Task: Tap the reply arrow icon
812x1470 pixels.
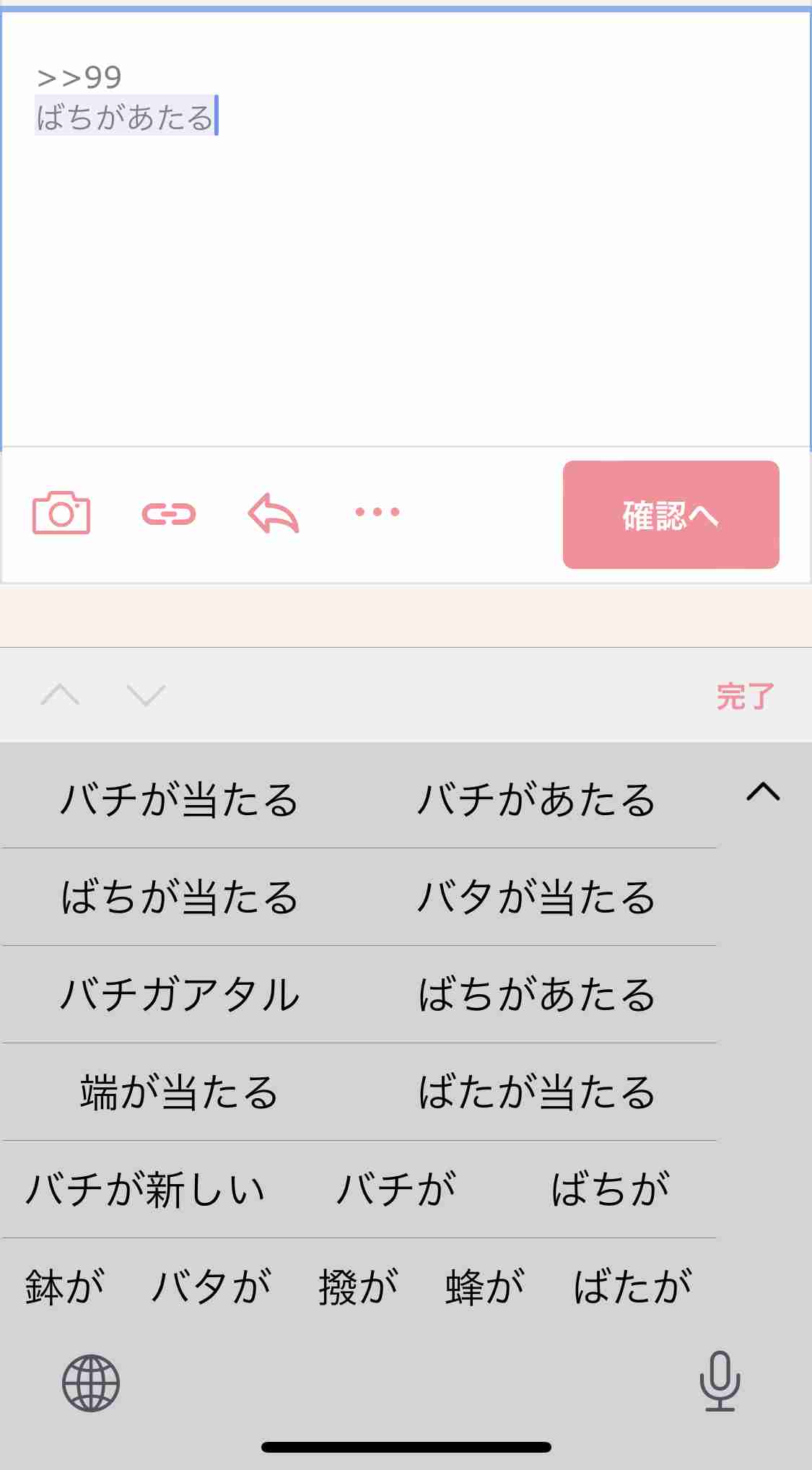Action: (x=274, y=513)
